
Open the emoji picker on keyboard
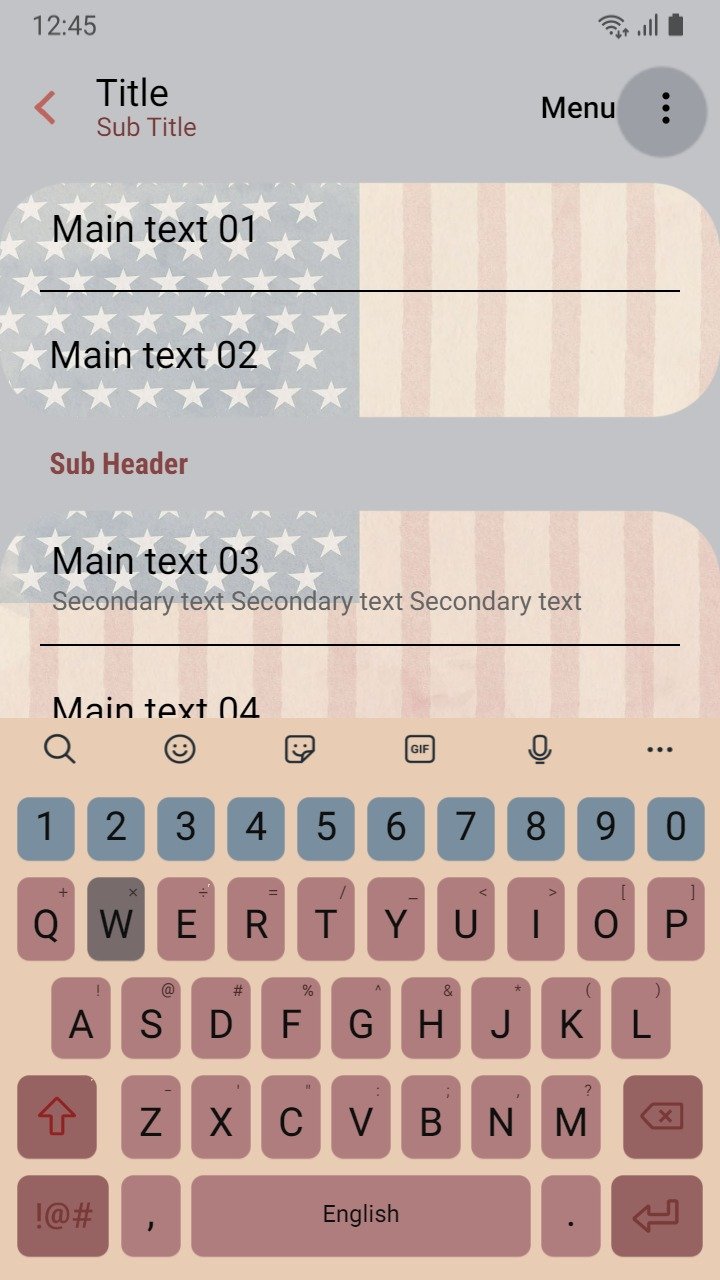click(180, 748)
